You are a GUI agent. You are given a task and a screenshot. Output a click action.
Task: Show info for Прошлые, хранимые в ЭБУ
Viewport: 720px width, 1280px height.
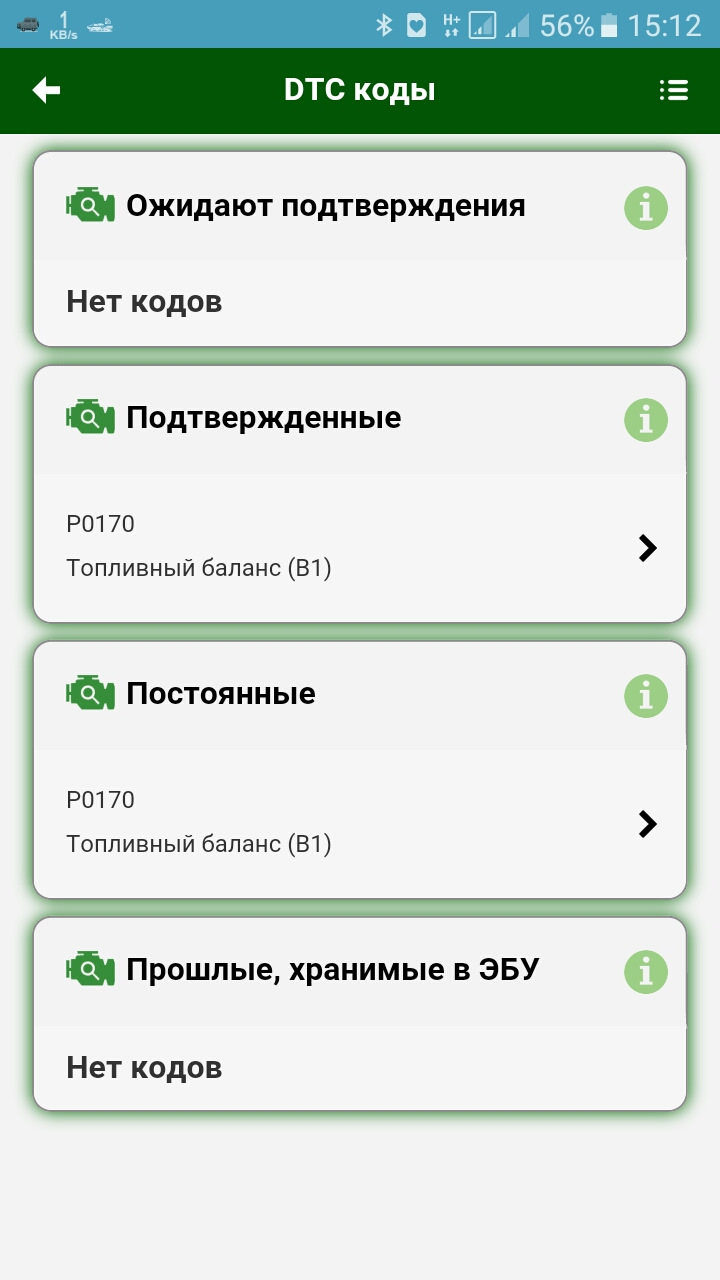646,971
